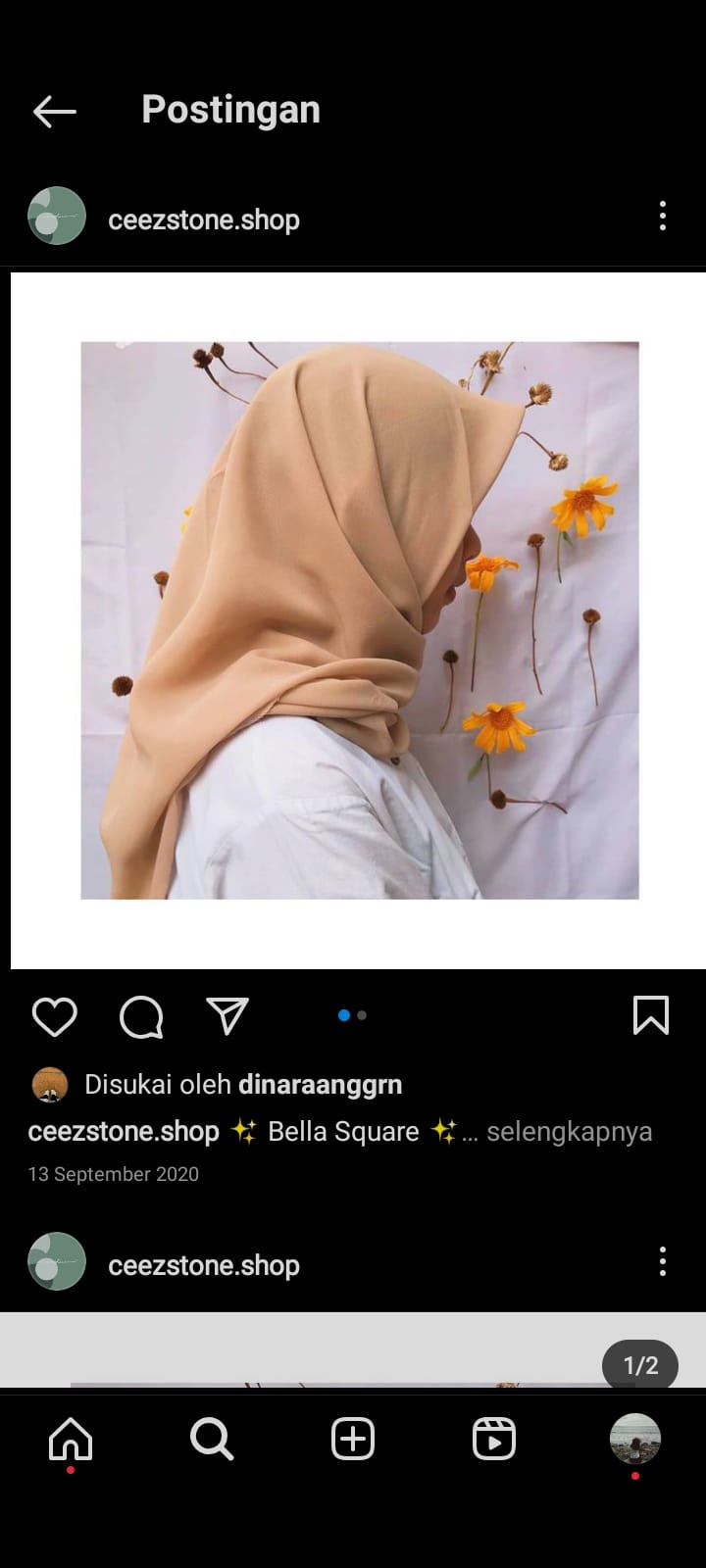Create a new post
The image size is (706, 1568).
353,1440
